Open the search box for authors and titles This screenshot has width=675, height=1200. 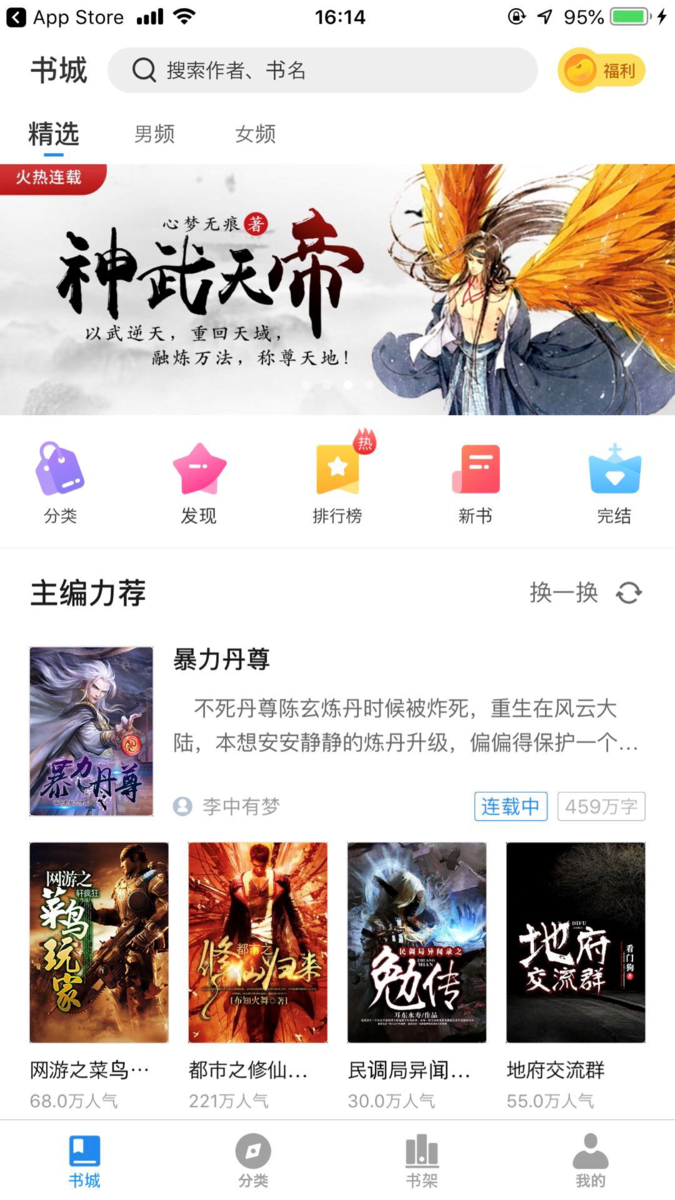[x=322, y=70]
